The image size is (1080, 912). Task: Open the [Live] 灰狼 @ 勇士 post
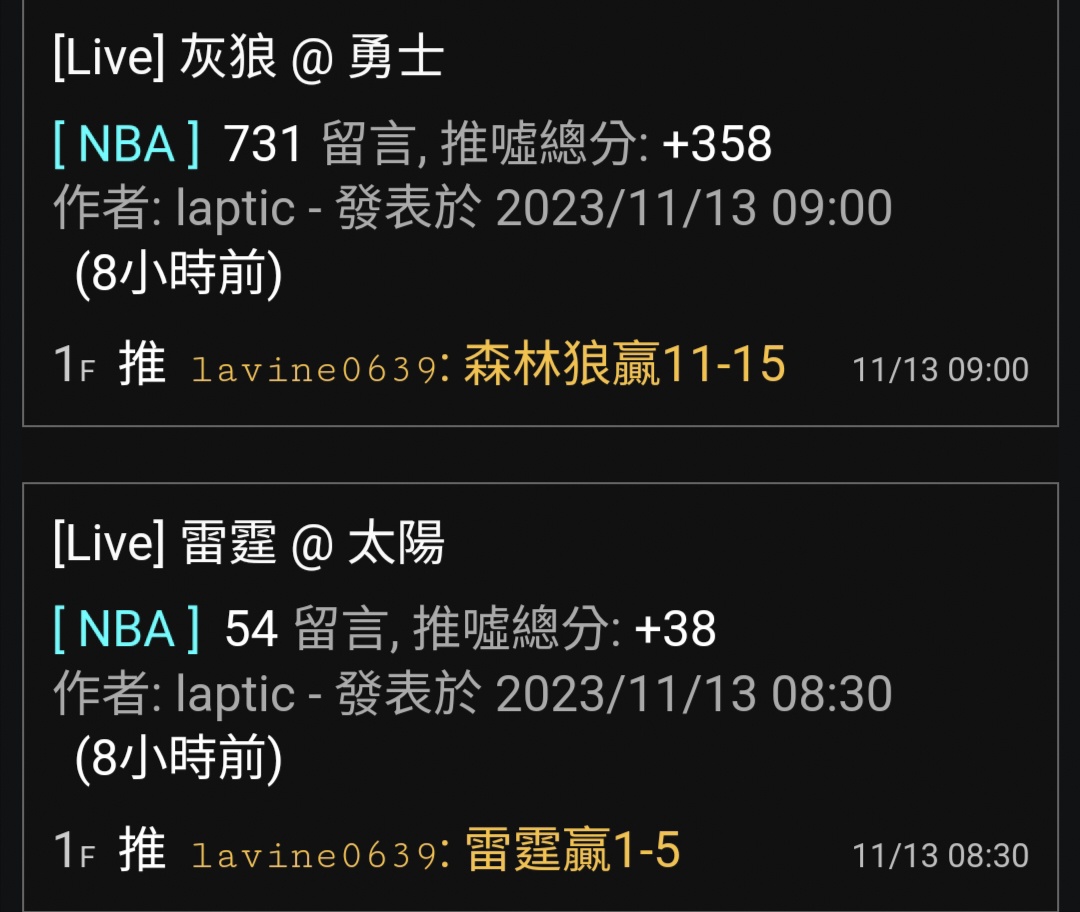tap(249, 60)
